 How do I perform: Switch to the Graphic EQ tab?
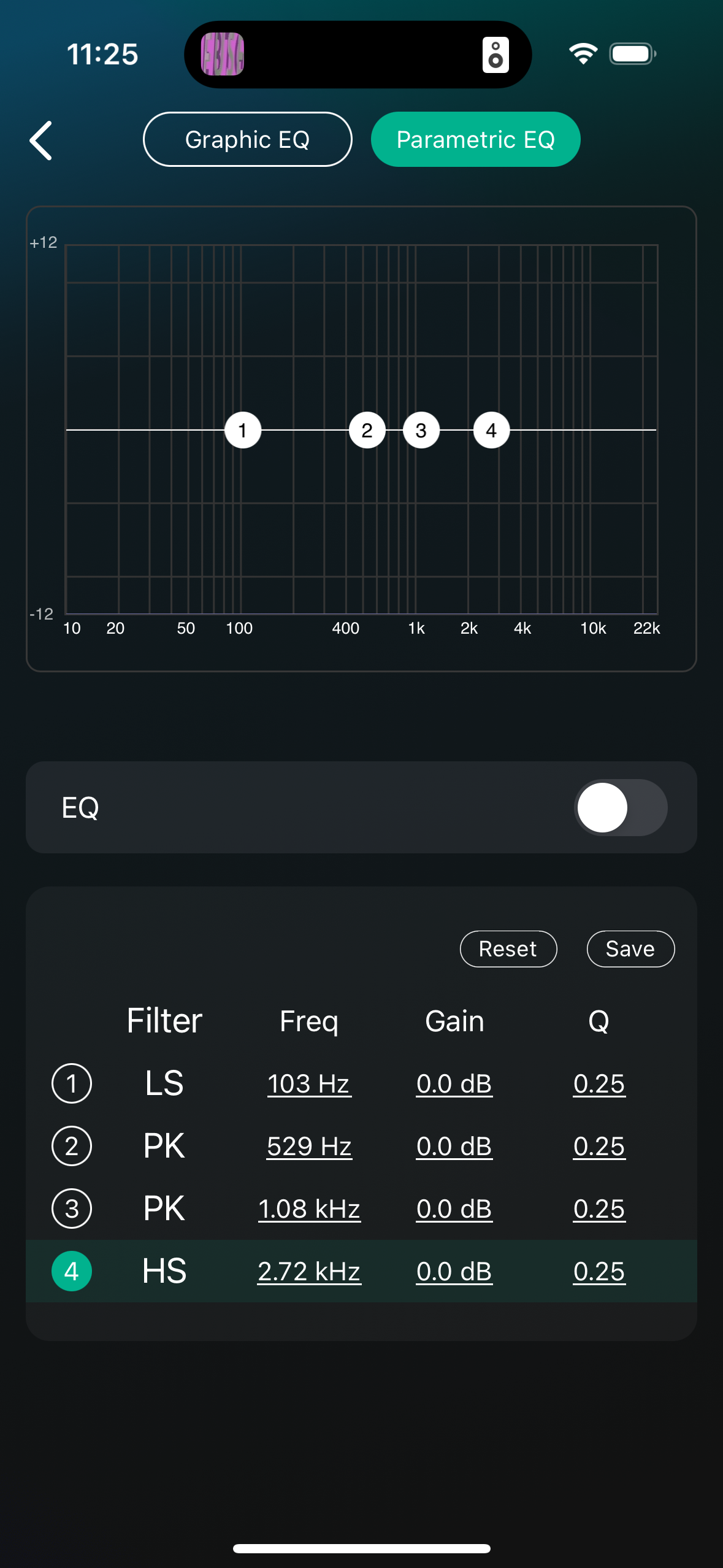point(247,139)
